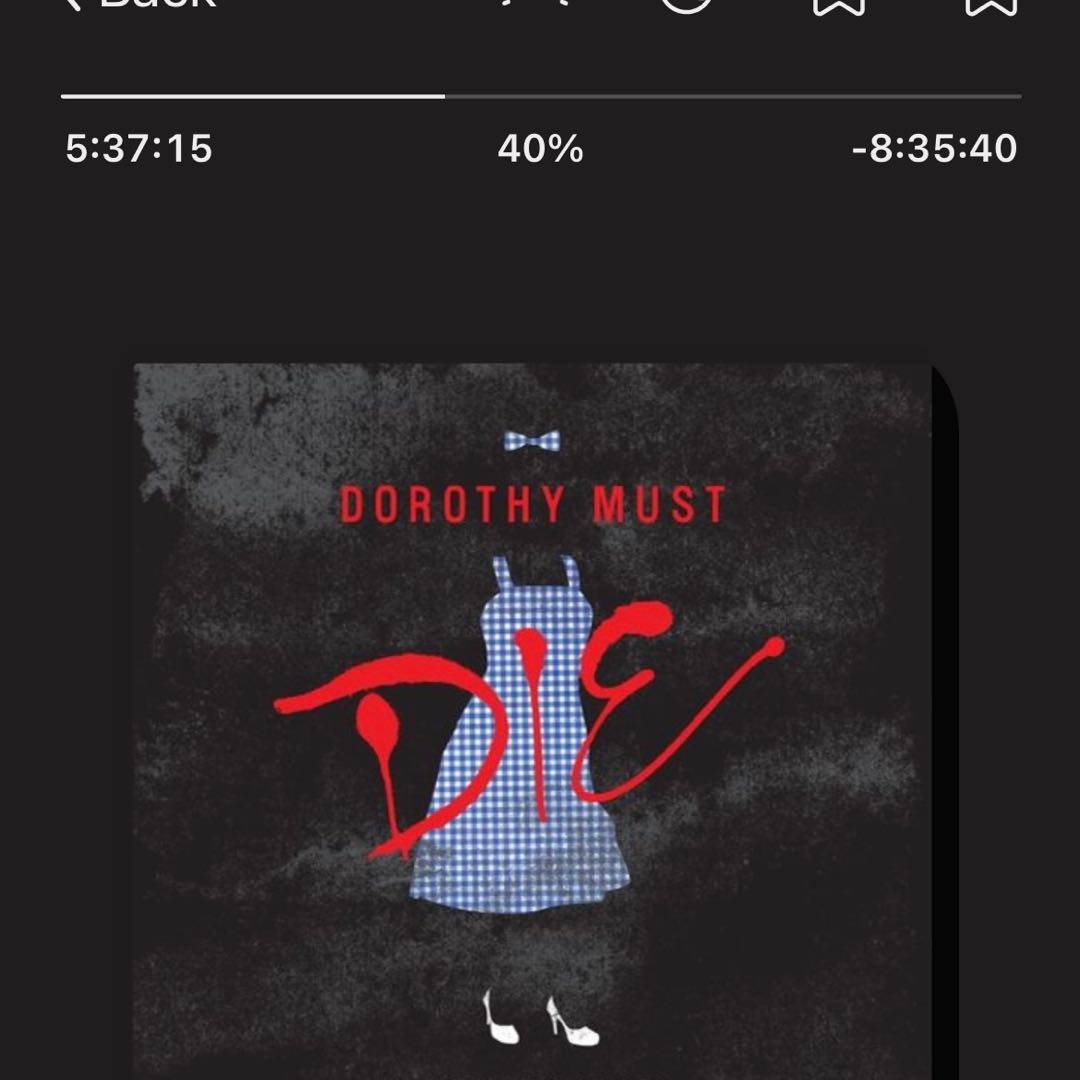Go back using the Back button
1080x1080 pixels.
coord(140,5)
